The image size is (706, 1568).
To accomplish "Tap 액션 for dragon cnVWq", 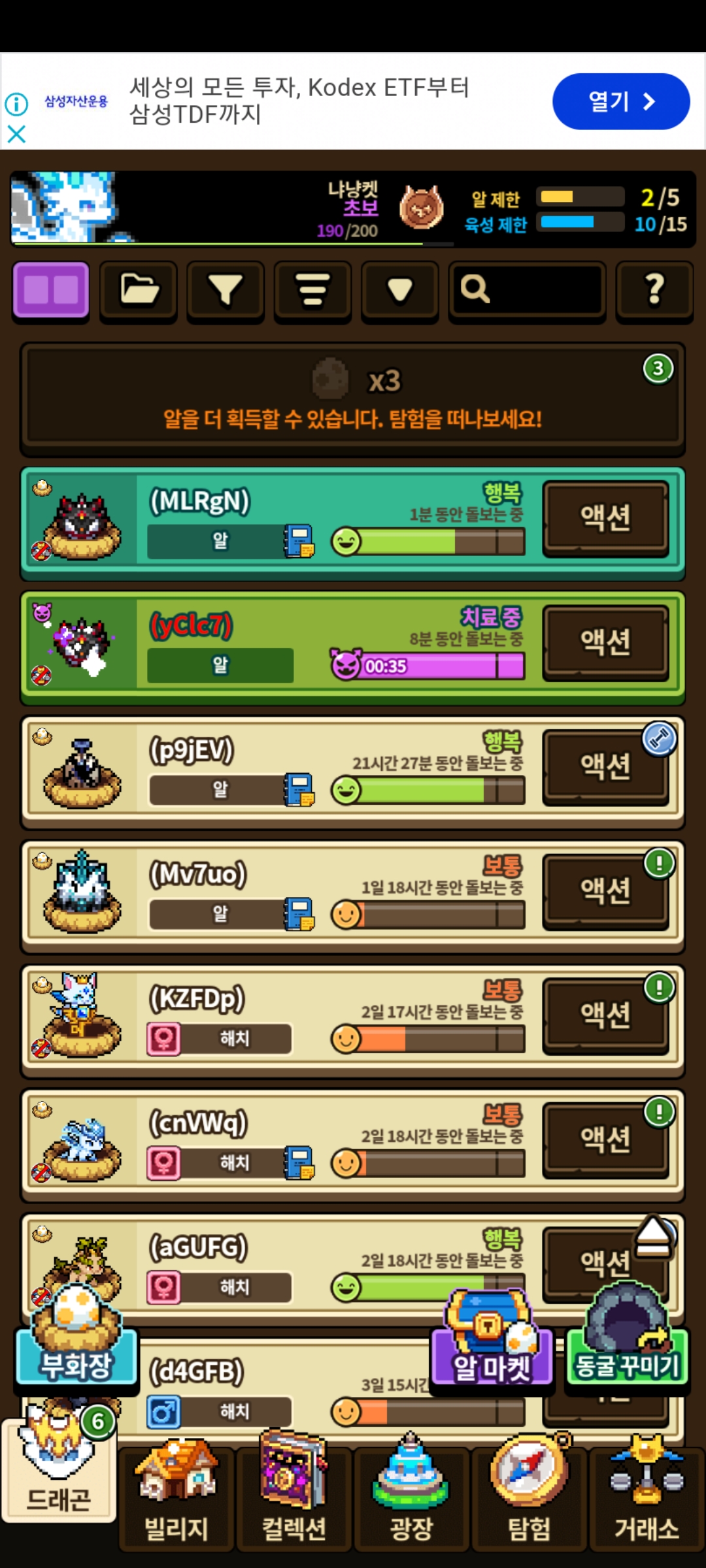I will click(x=605, y=1139).
